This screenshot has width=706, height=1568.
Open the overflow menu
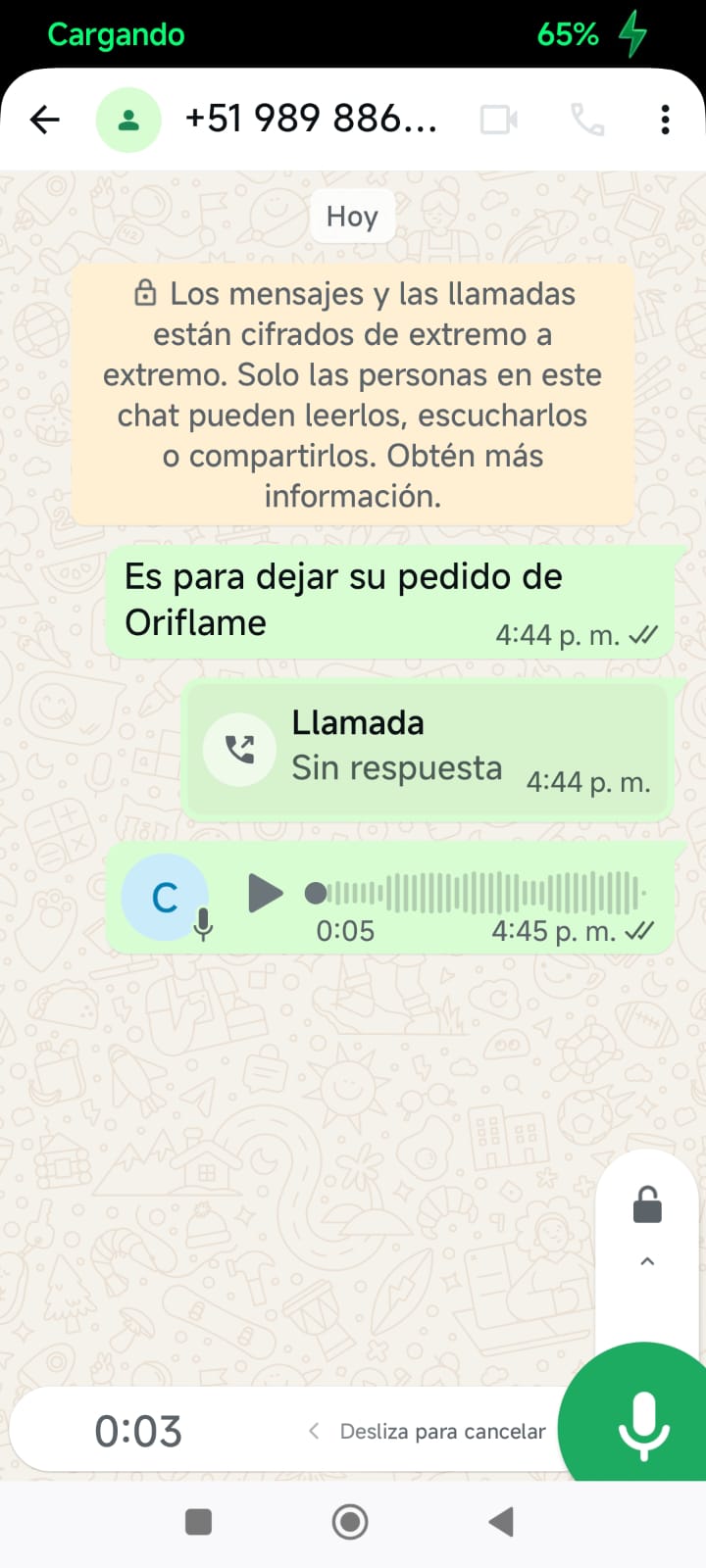[665, 120]
